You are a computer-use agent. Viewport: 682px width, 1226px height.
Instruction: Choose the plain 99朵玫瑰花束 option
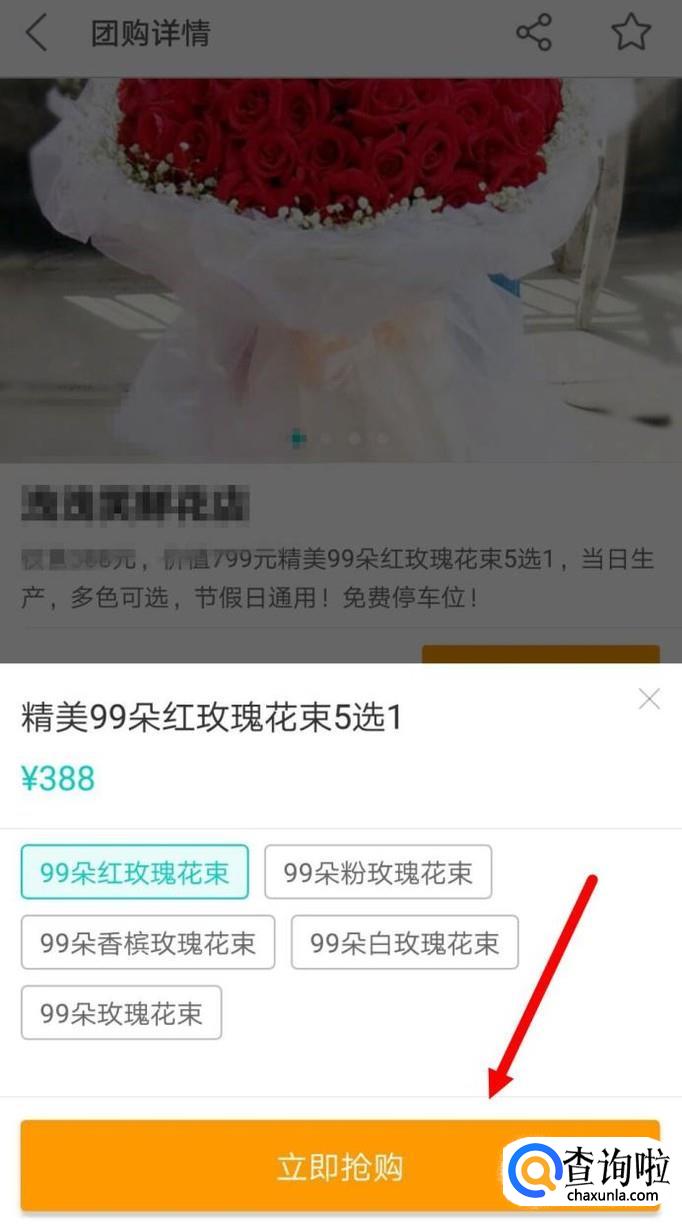(x=121, y=1012)
